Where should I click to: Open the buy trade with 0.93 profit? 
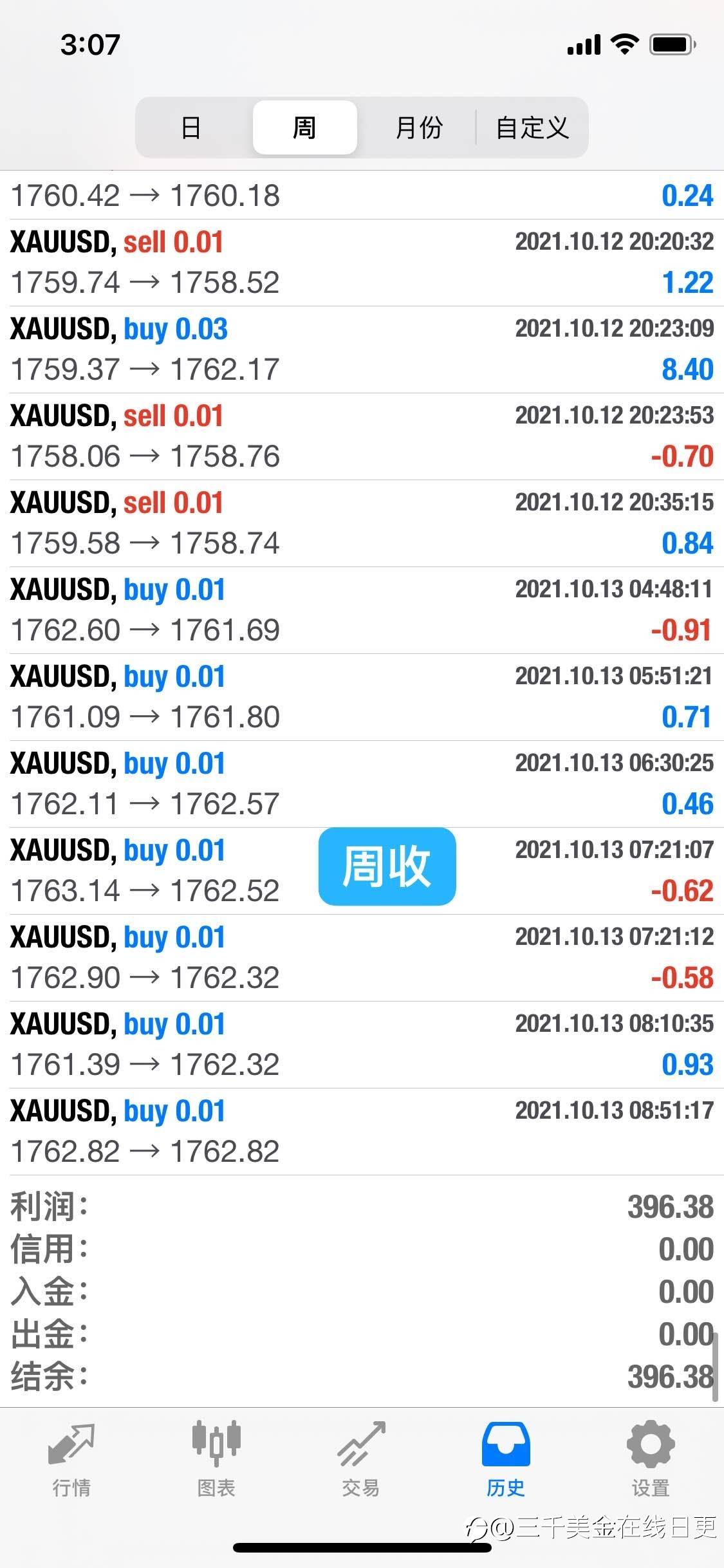coord(362,1045)
